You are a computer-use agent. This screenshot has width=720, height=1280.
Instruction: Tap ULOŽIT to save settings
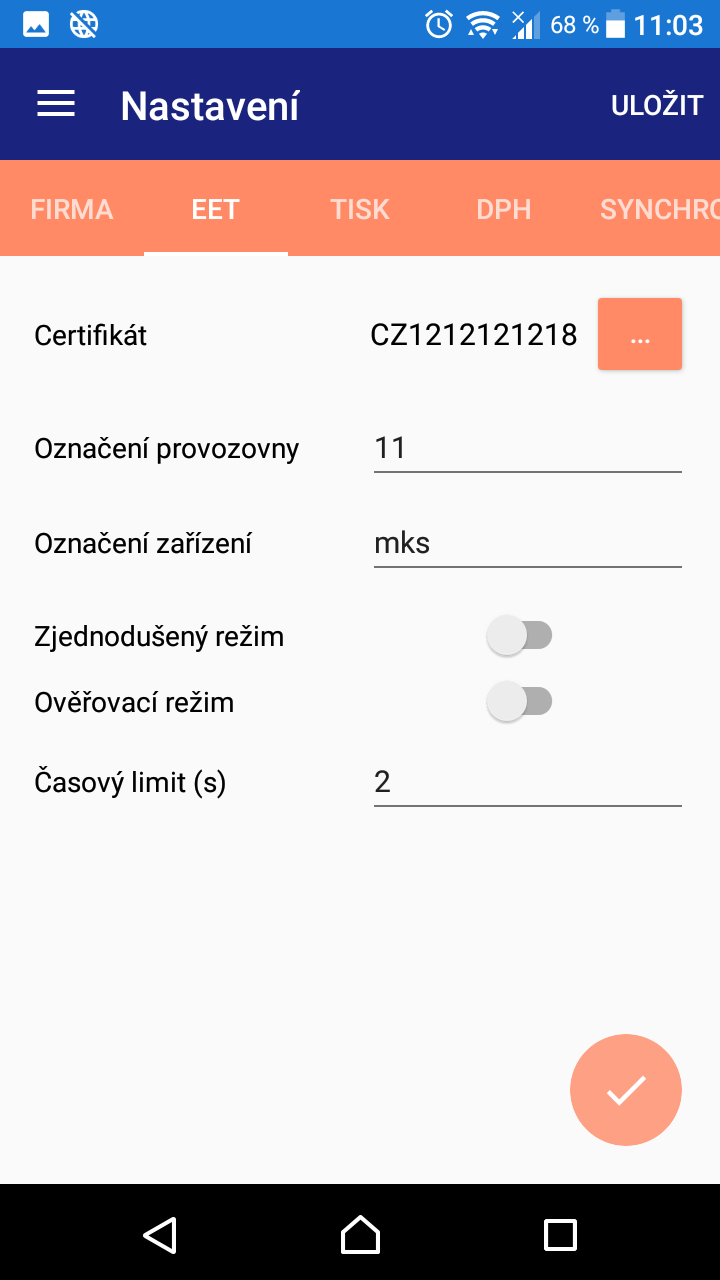pyautogui.click(x=657, y=105)
